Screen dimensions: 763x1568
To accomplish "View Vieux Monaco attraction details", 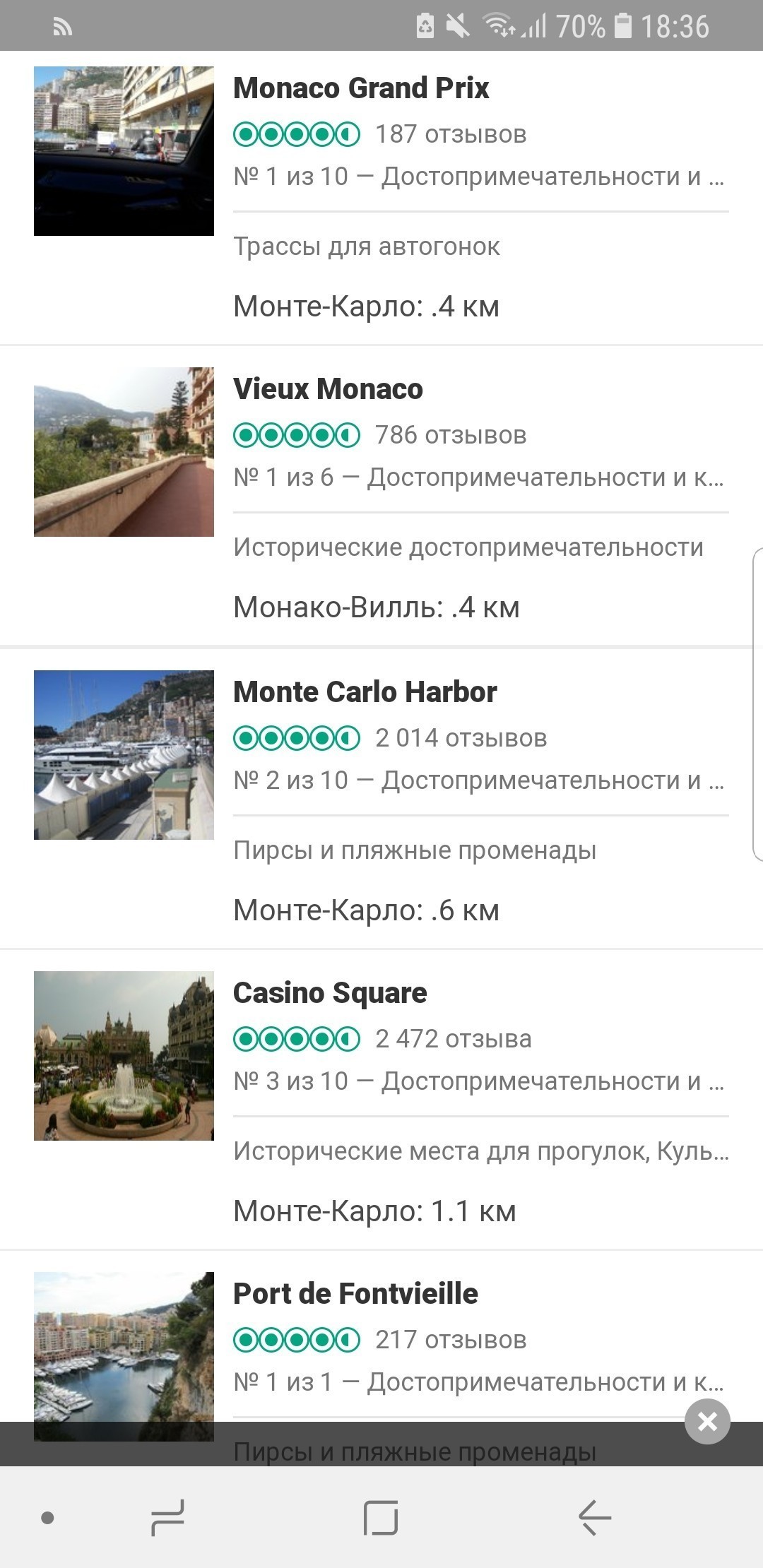I will click(x=328, y=389).
